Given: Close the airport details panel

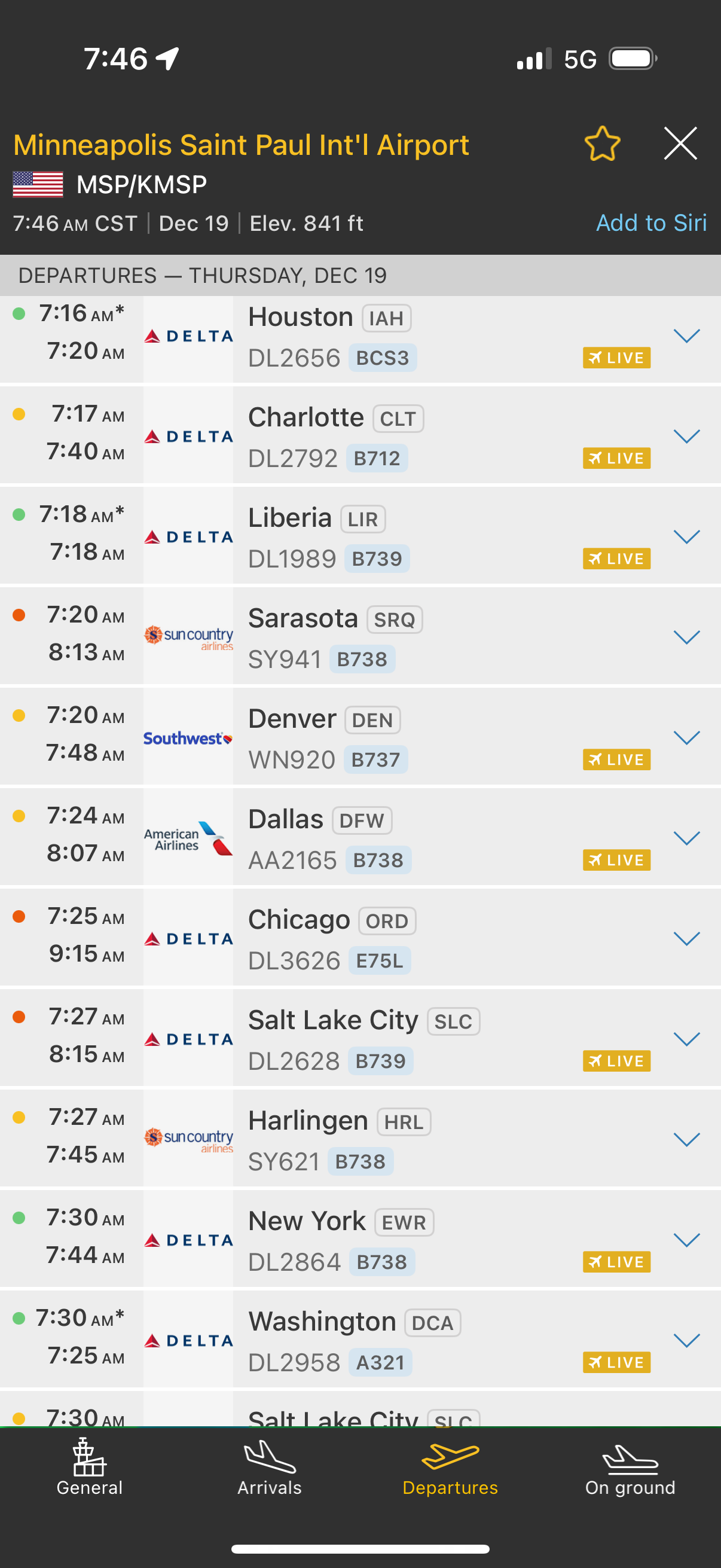Looking at the screenshot, I should pos(680,144).
